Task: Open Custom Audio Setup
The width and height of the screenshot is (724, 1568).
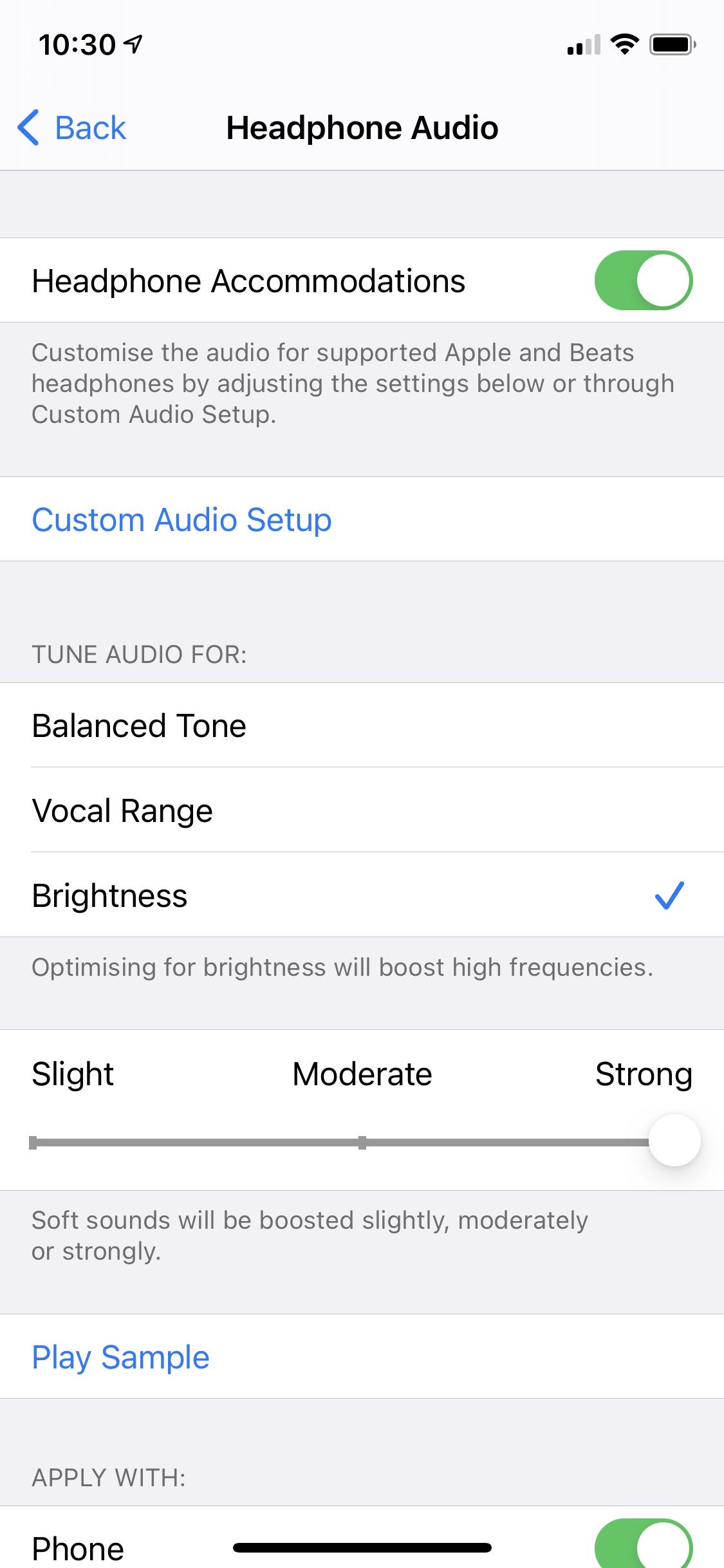Action: tap(181, 519)
